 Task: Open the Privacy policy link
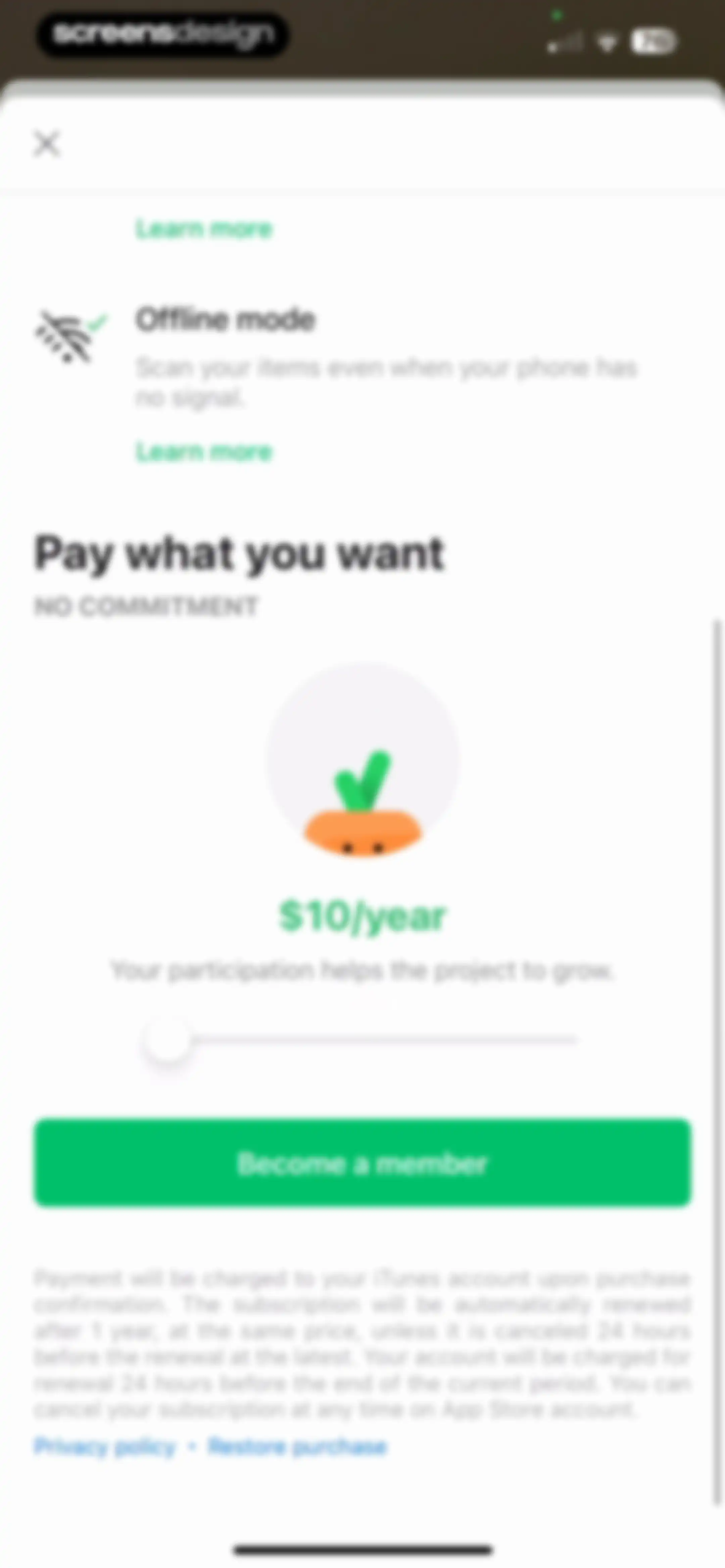(x=105, y=1446)
